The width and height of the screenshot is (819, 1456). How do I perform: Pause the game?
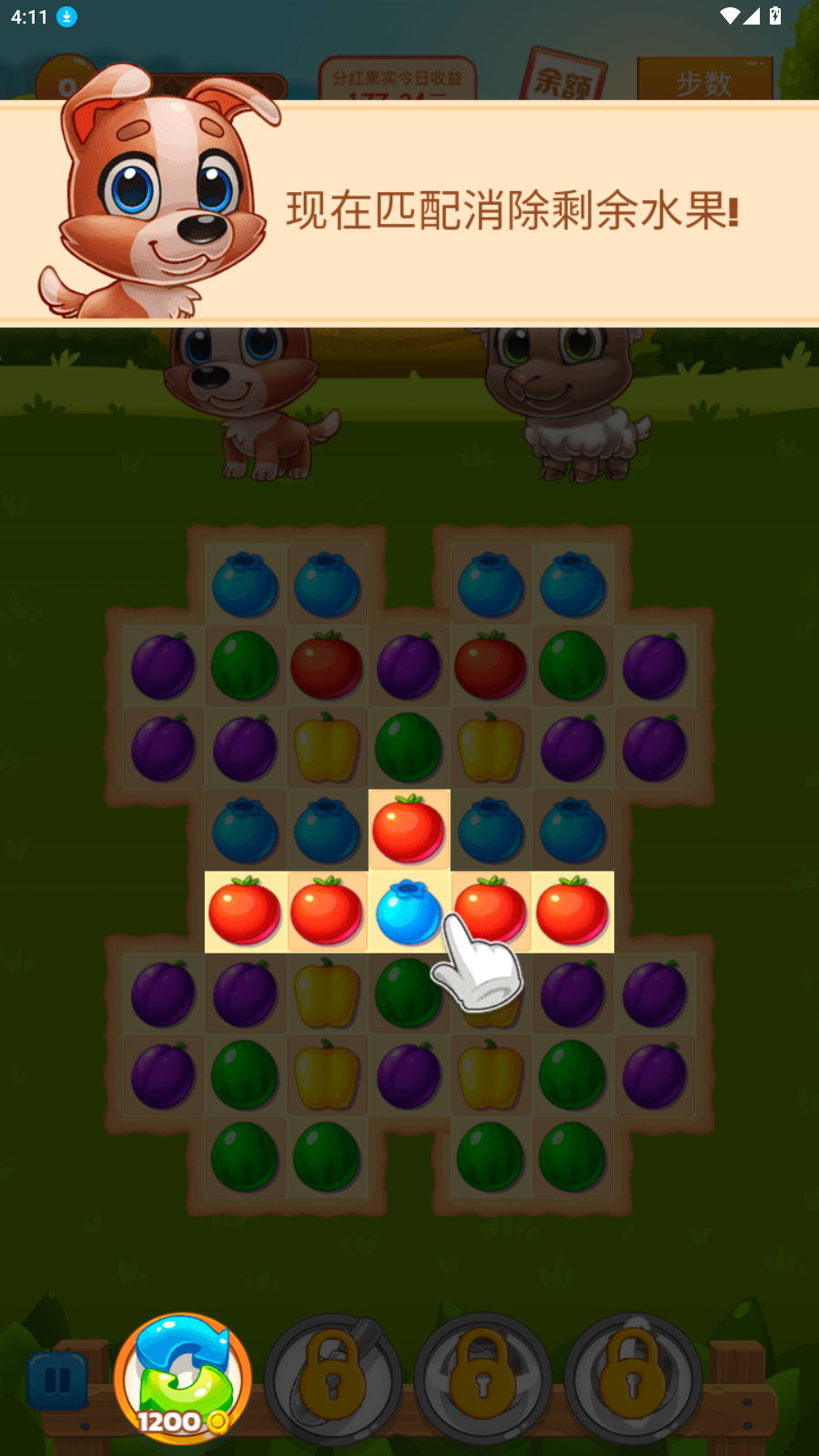point(57,1380)
